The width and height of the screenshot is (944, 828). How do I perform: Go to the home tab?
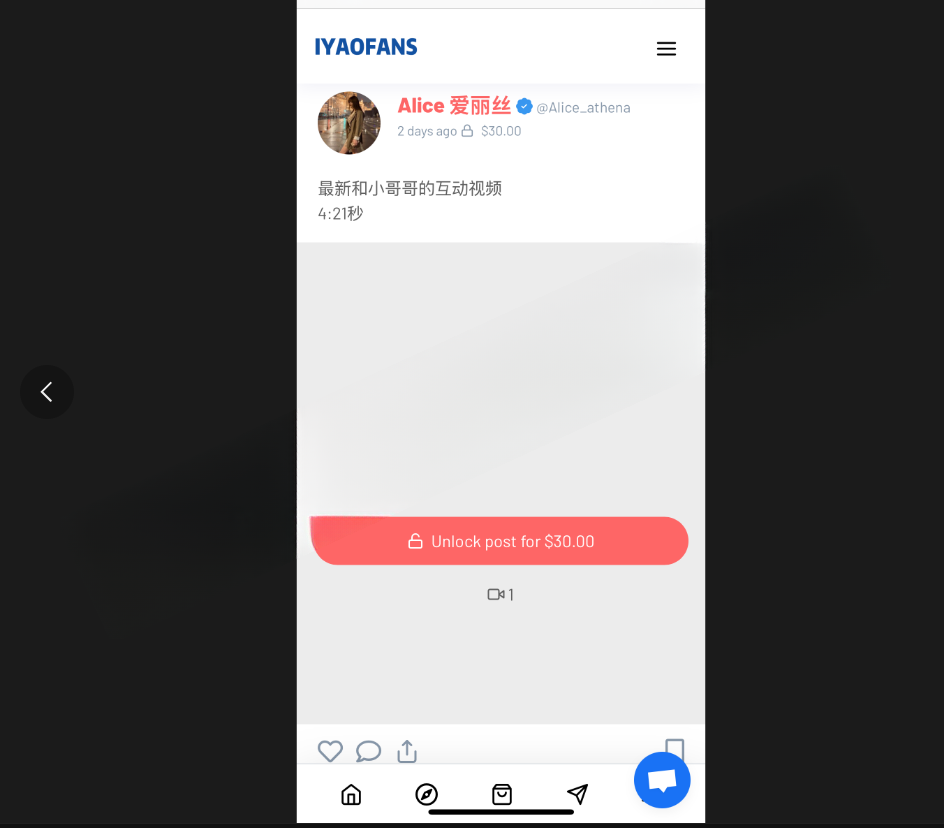pyautogui.click(x=351, y=795)
